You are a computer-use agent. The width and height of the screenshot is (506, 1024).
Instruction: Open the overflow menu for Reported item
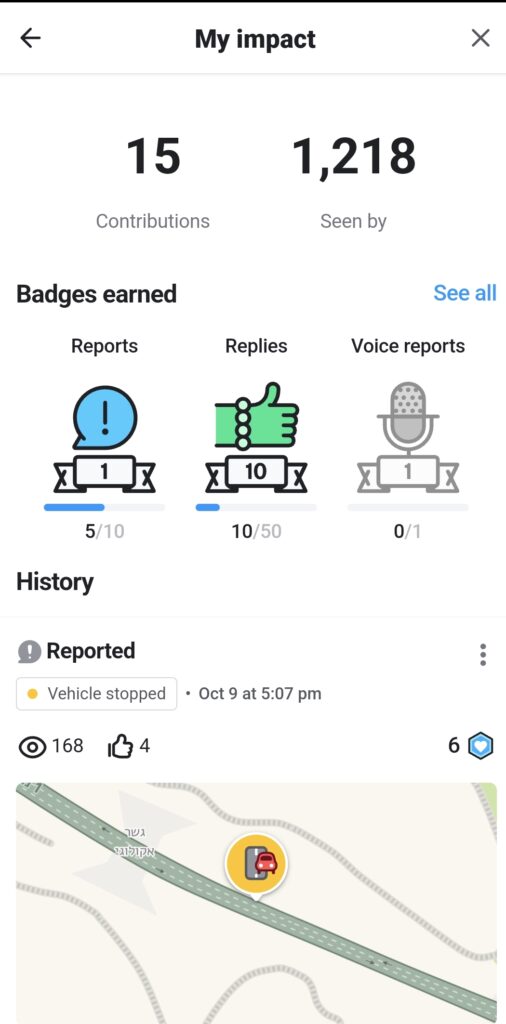coord(482,654)
